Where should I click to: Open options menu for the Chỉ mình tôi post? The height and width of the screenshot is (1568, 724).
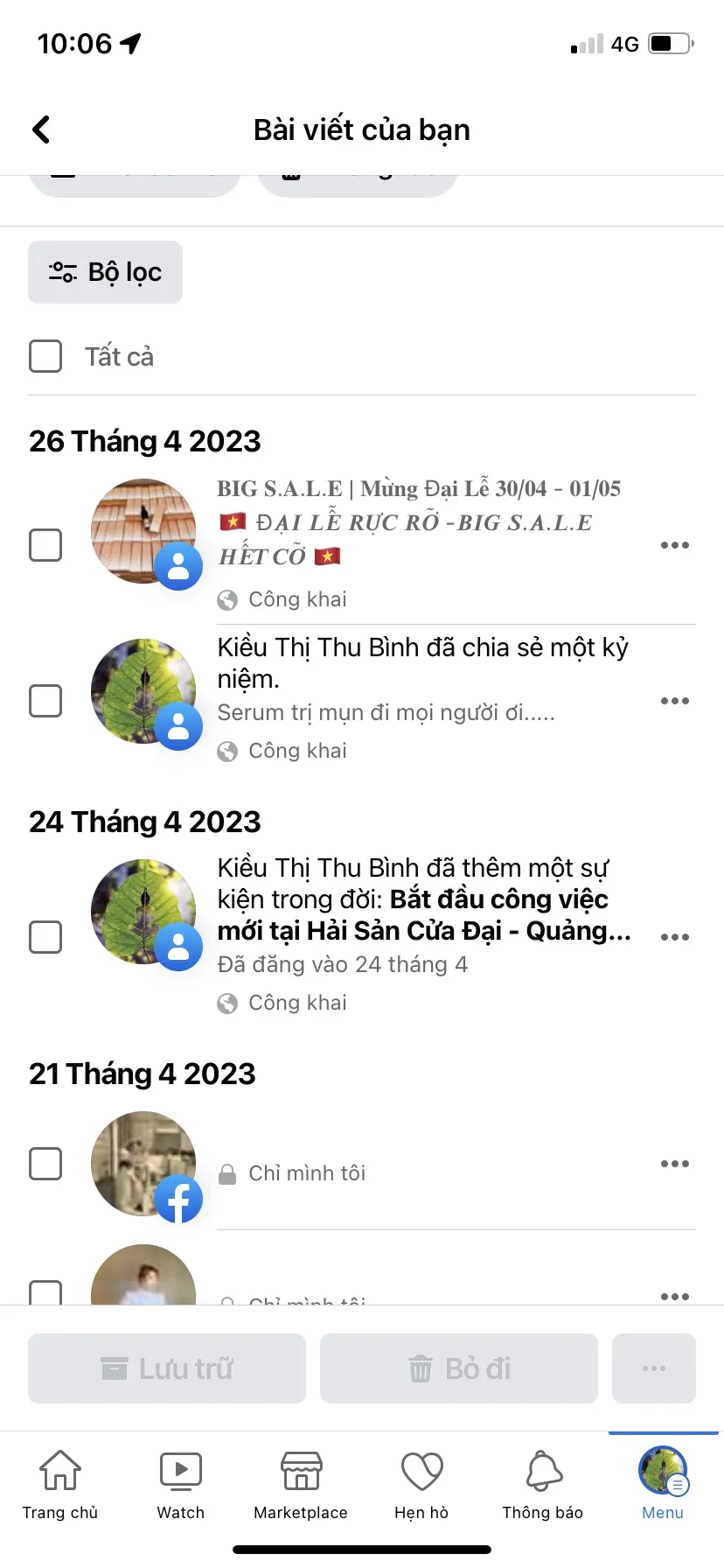(x=675, y=1163)
